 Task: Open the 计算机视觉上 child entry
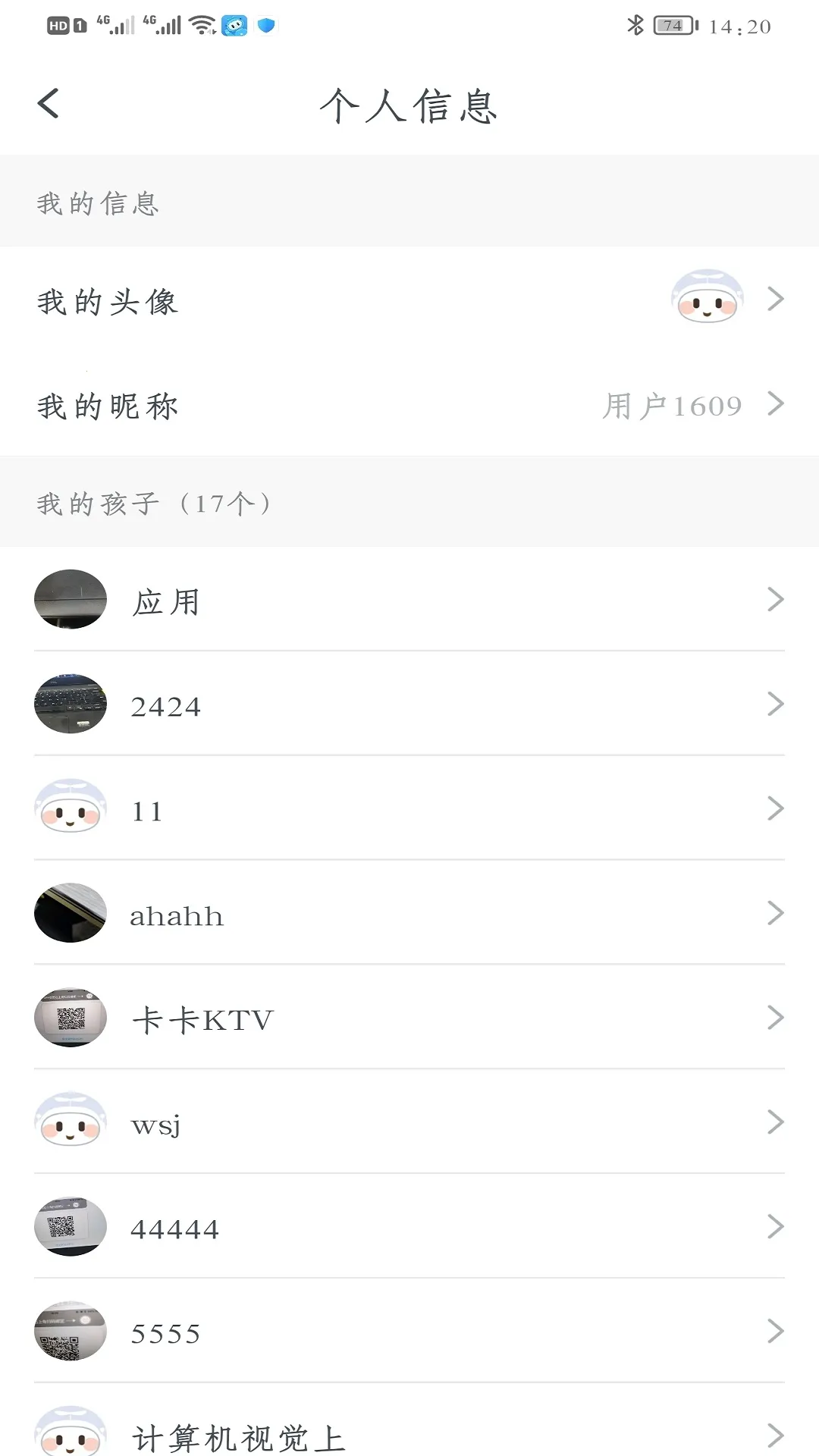pyautogui.click(x=409, y=1433)
